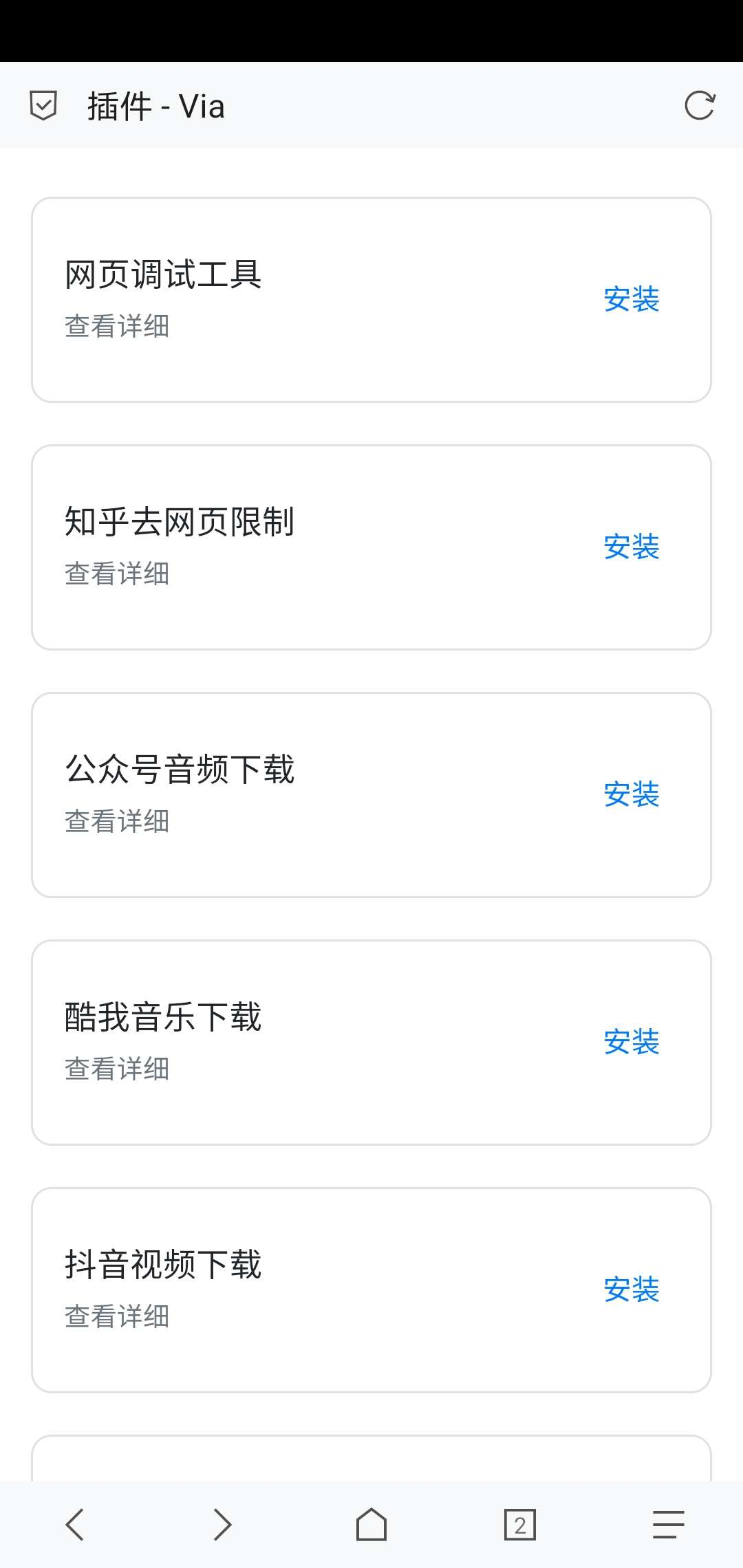
Task: Tap the shield icon beside the page title
Action: click(x=43, y=106)
